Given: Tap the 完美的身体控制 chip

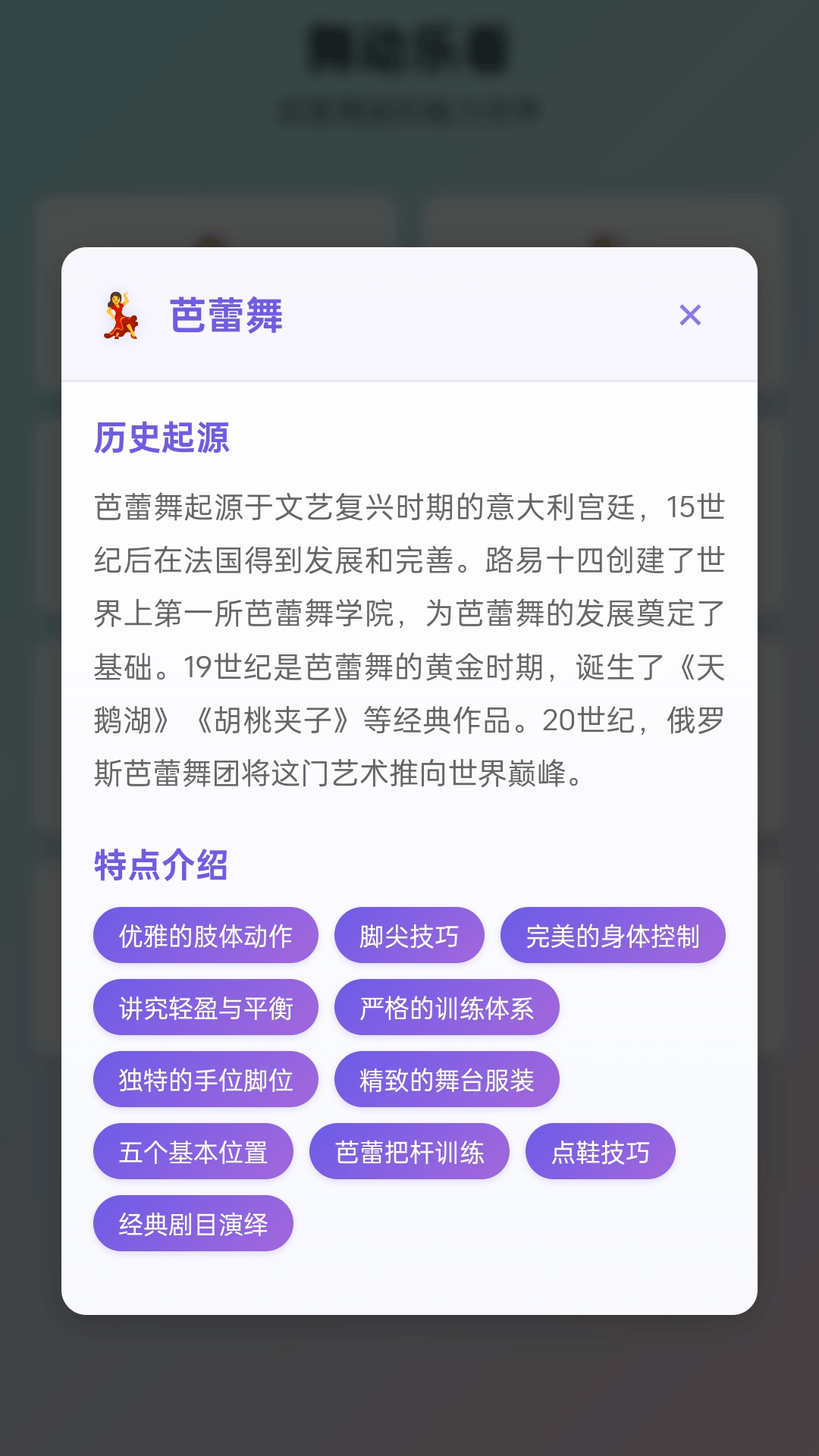Looking at the screenshot, I should (x=613, y=935).
